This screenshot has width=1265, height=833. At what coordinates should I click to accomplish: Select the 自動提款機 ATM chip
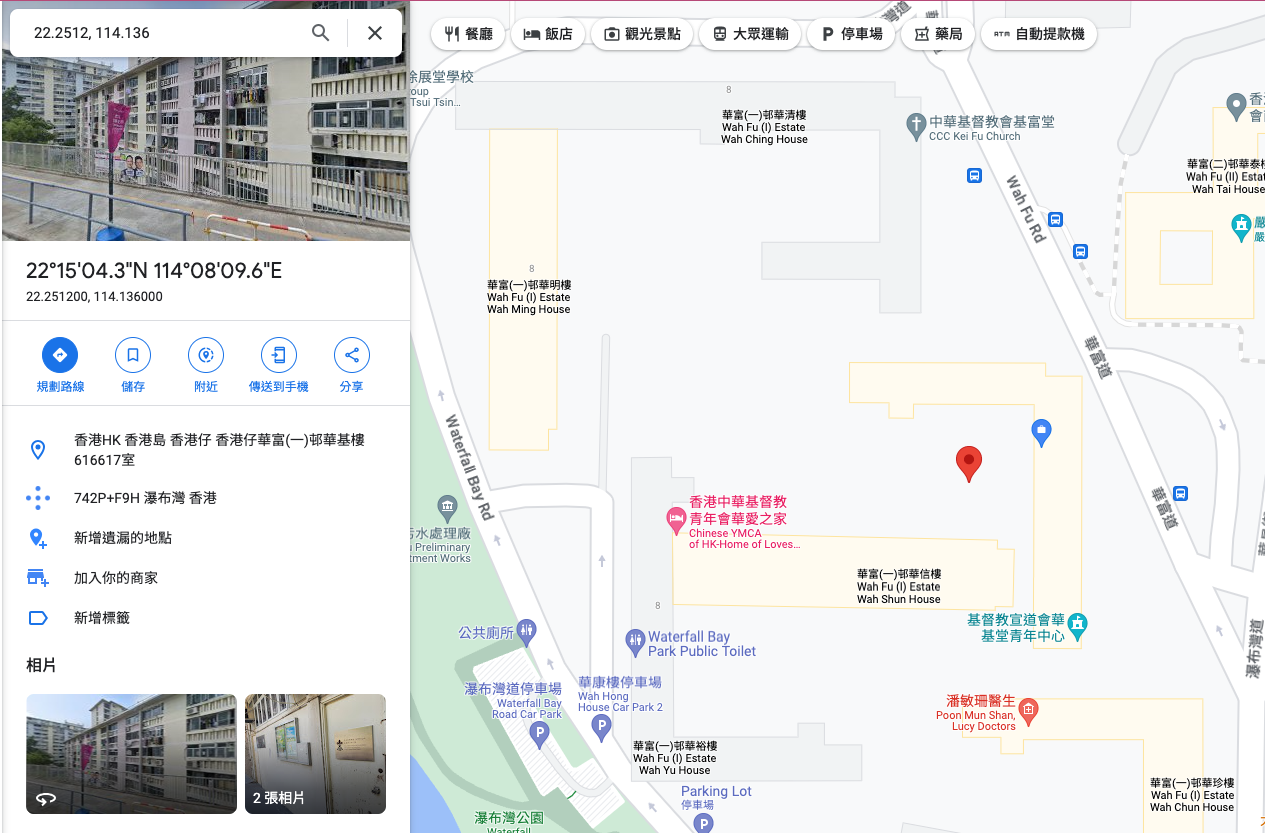click(1038, 34)
